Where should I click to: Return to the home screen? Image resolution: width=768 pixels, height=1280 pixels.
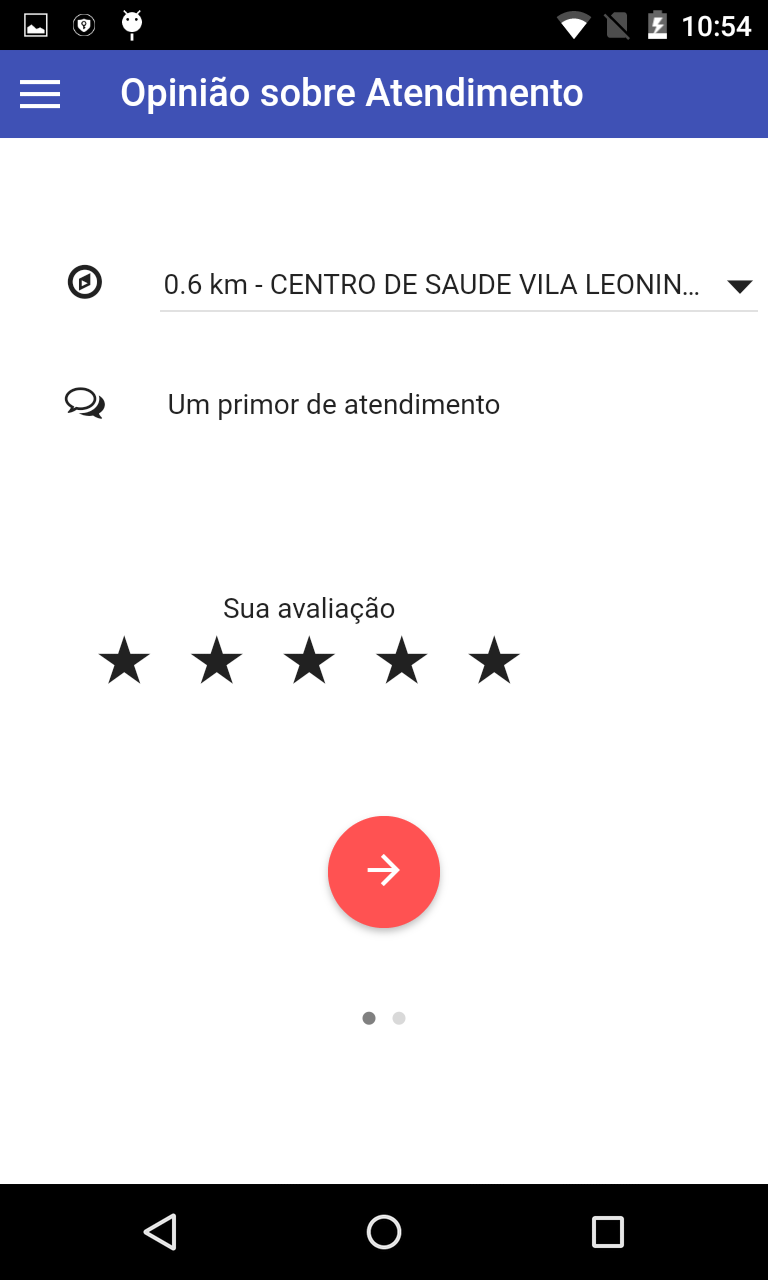click(x=384, y=1232)
